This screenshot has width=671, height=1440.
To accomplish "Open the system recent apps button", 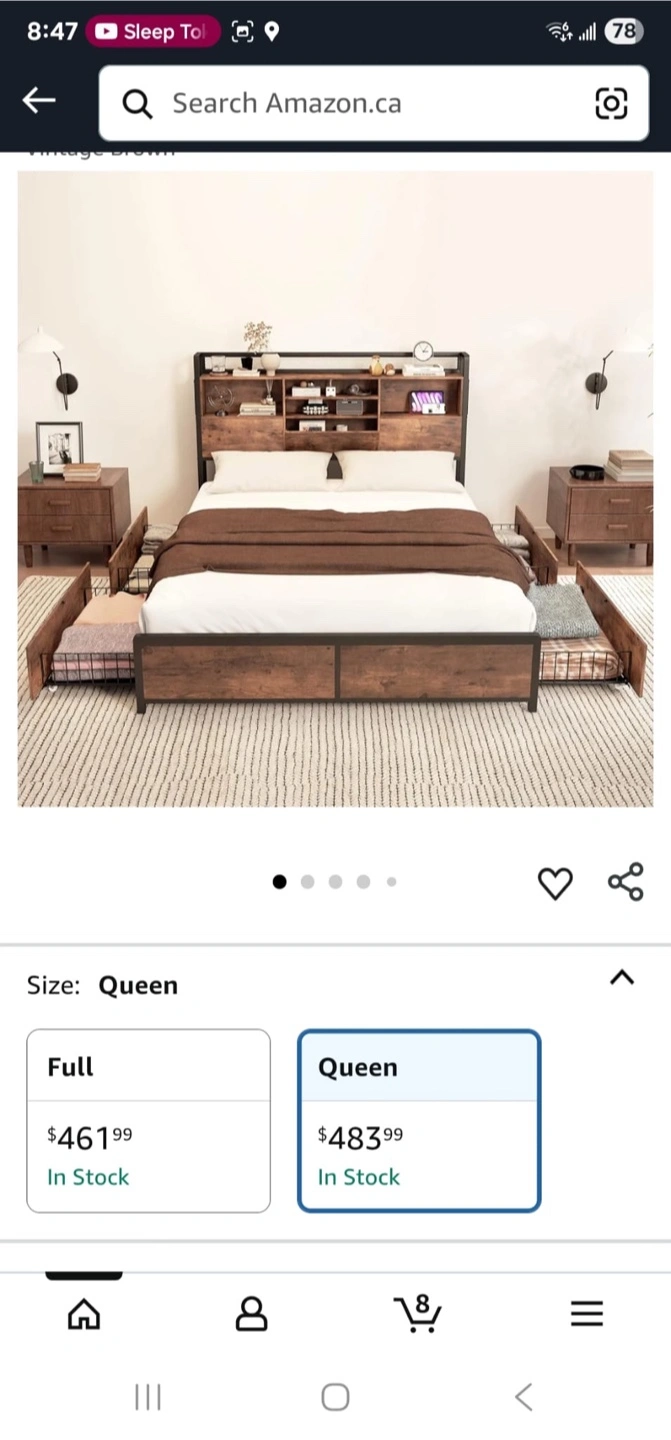I will click(x=148, y=1397).
